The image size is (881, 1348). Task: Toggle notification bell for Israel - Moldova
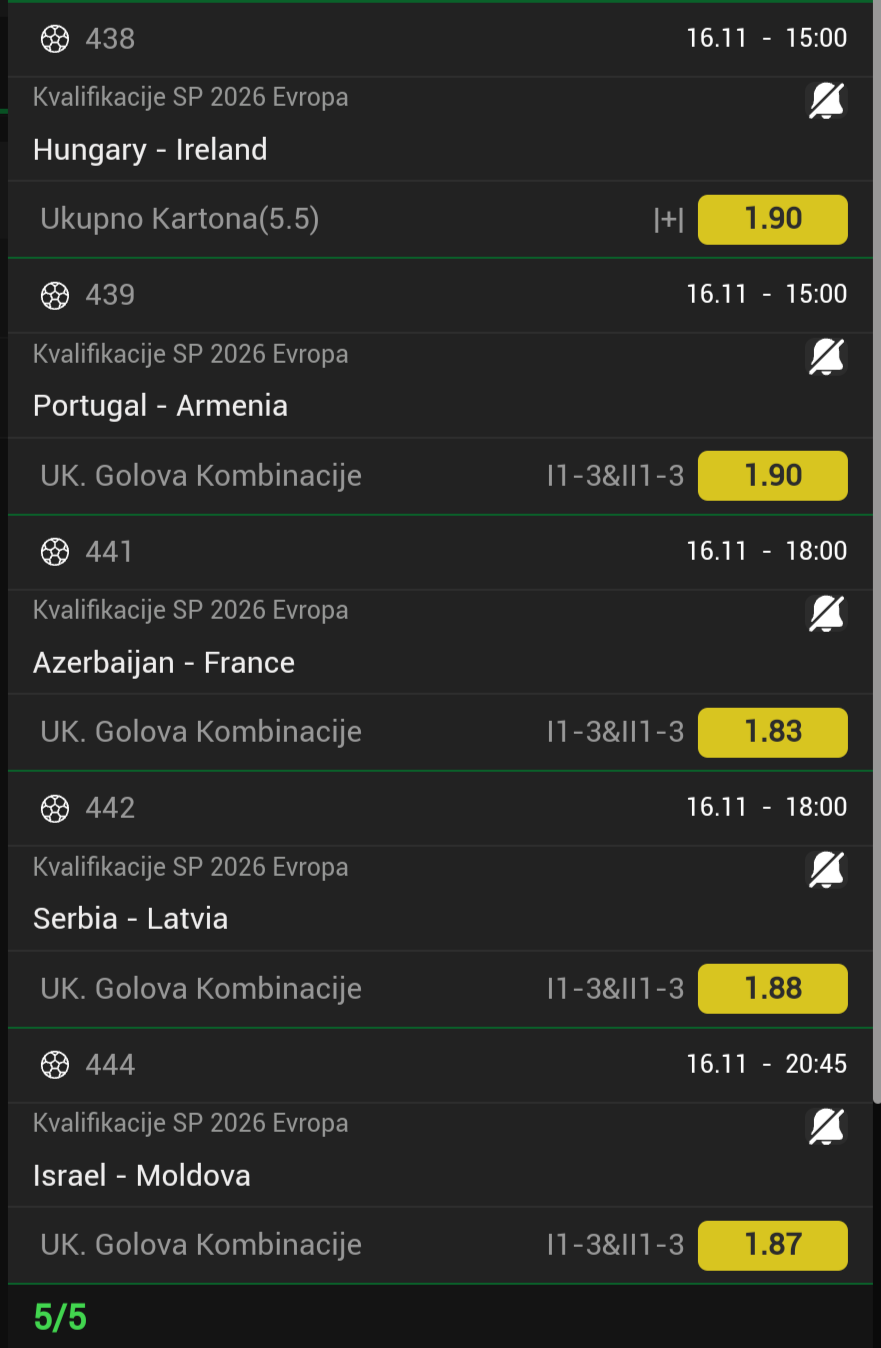[x=826, y=1127]
